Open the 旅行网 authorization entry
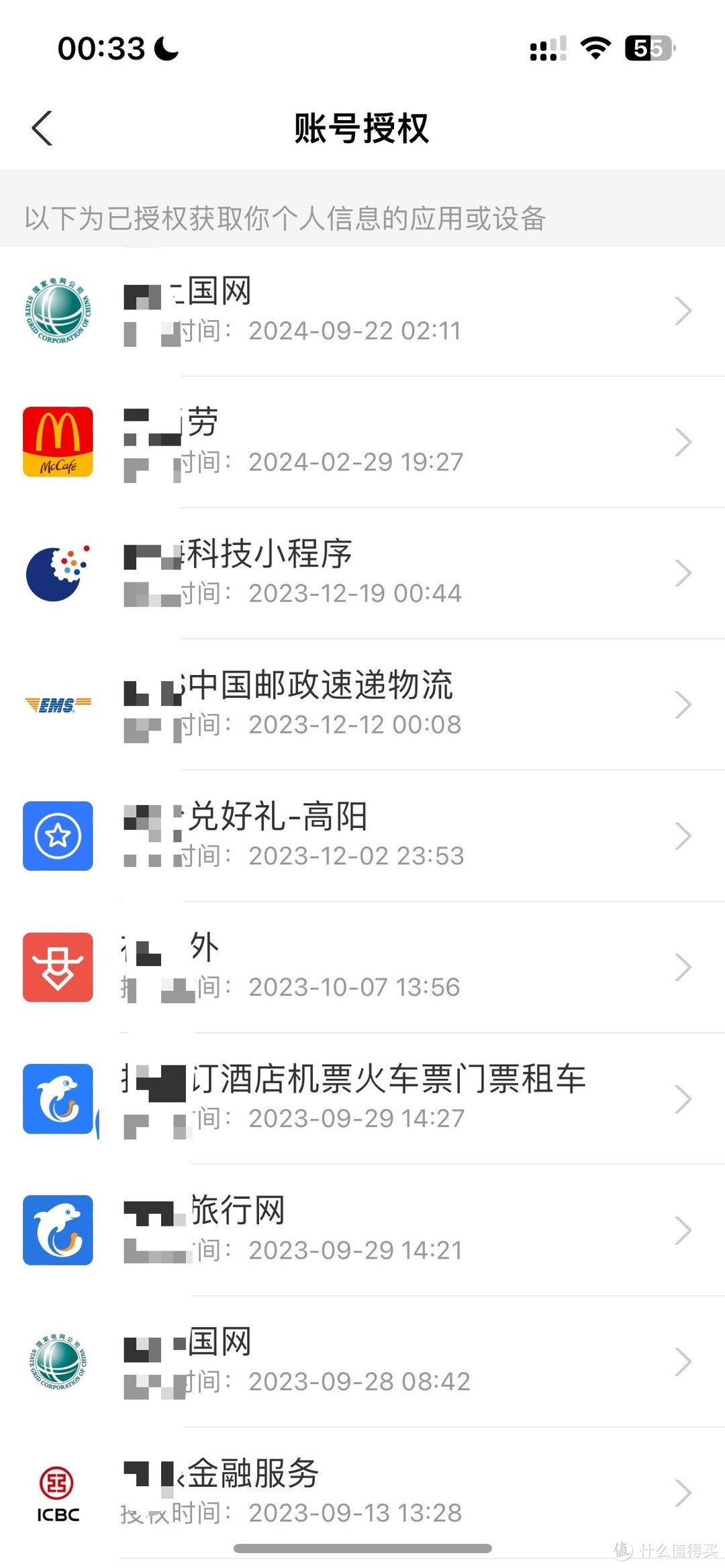 pos(362,1231)
